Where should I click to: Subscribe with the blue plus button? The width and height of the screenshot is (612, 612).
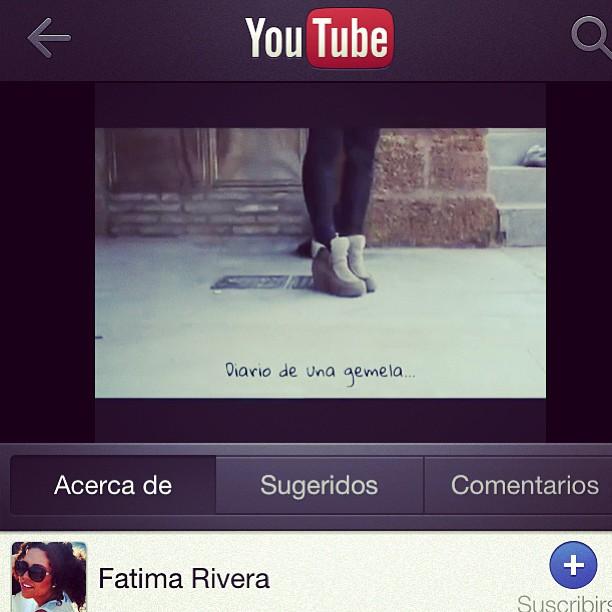[x=573, y=566]
